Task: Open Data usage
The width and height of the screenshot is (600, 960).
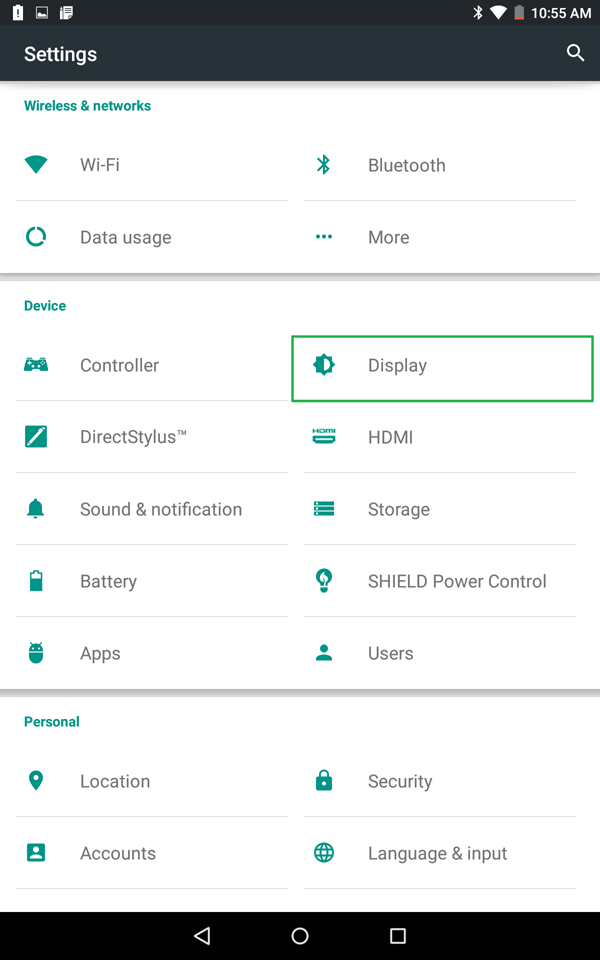Action: [x=152, y=237]
